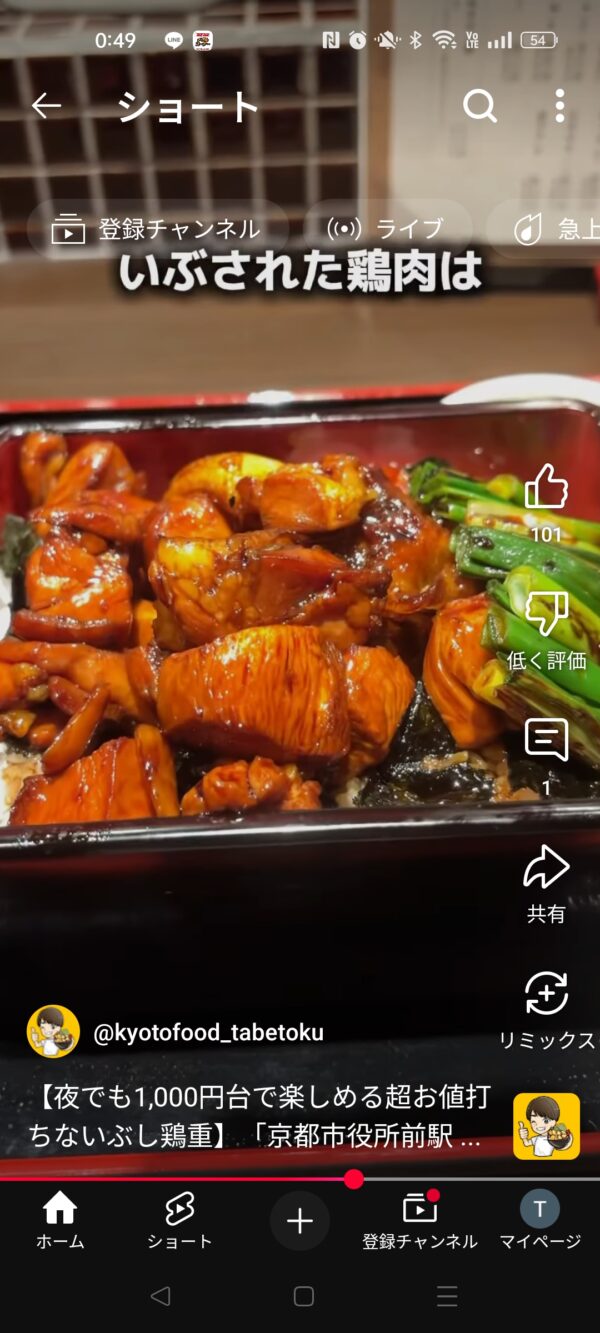600x1333 pixels.
Task: Go back using the arrow icon
Action: point(46,106)
